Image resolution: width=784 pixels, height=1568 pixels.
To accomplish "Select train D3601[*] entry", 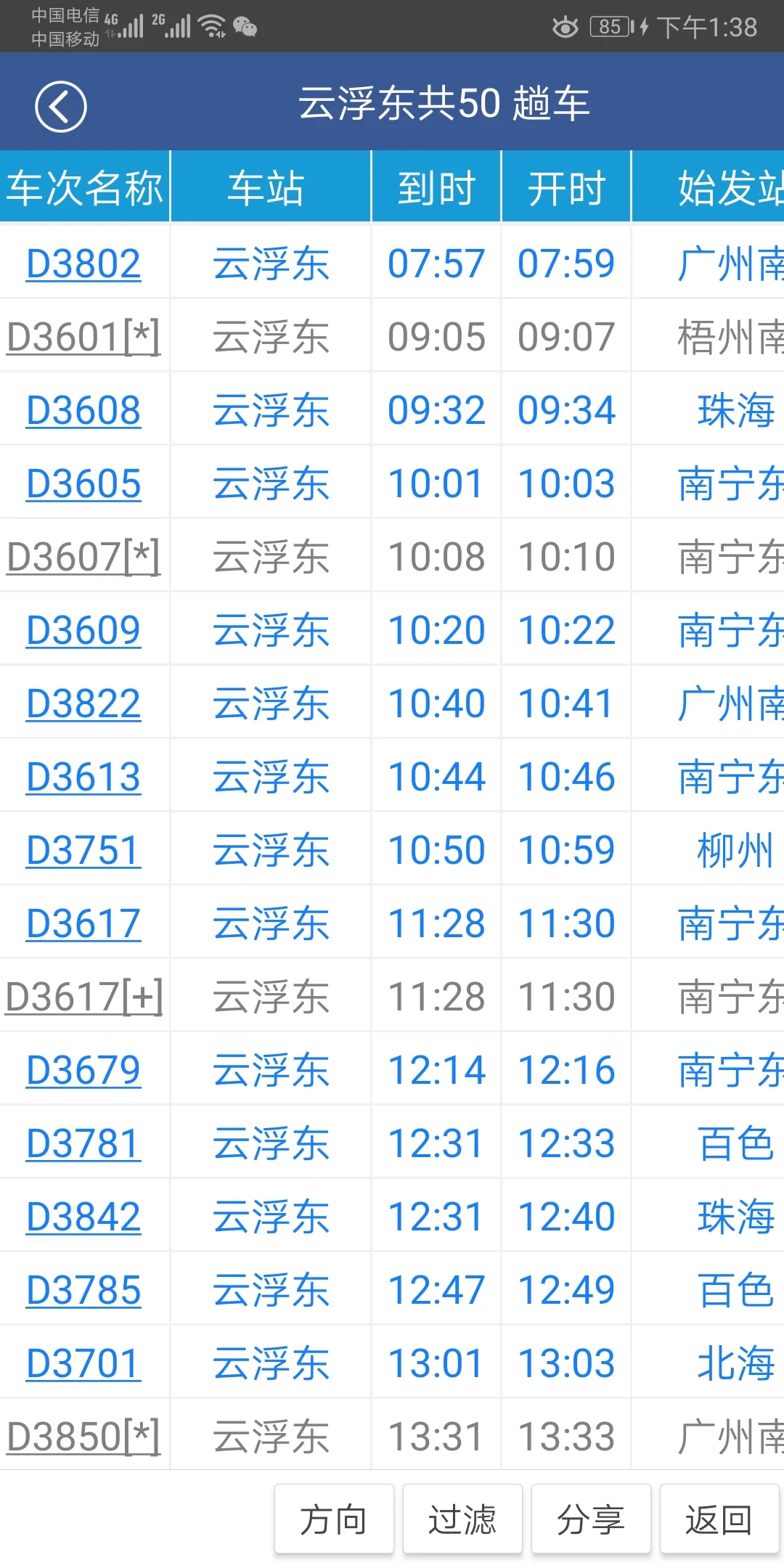I will (82, 336).
